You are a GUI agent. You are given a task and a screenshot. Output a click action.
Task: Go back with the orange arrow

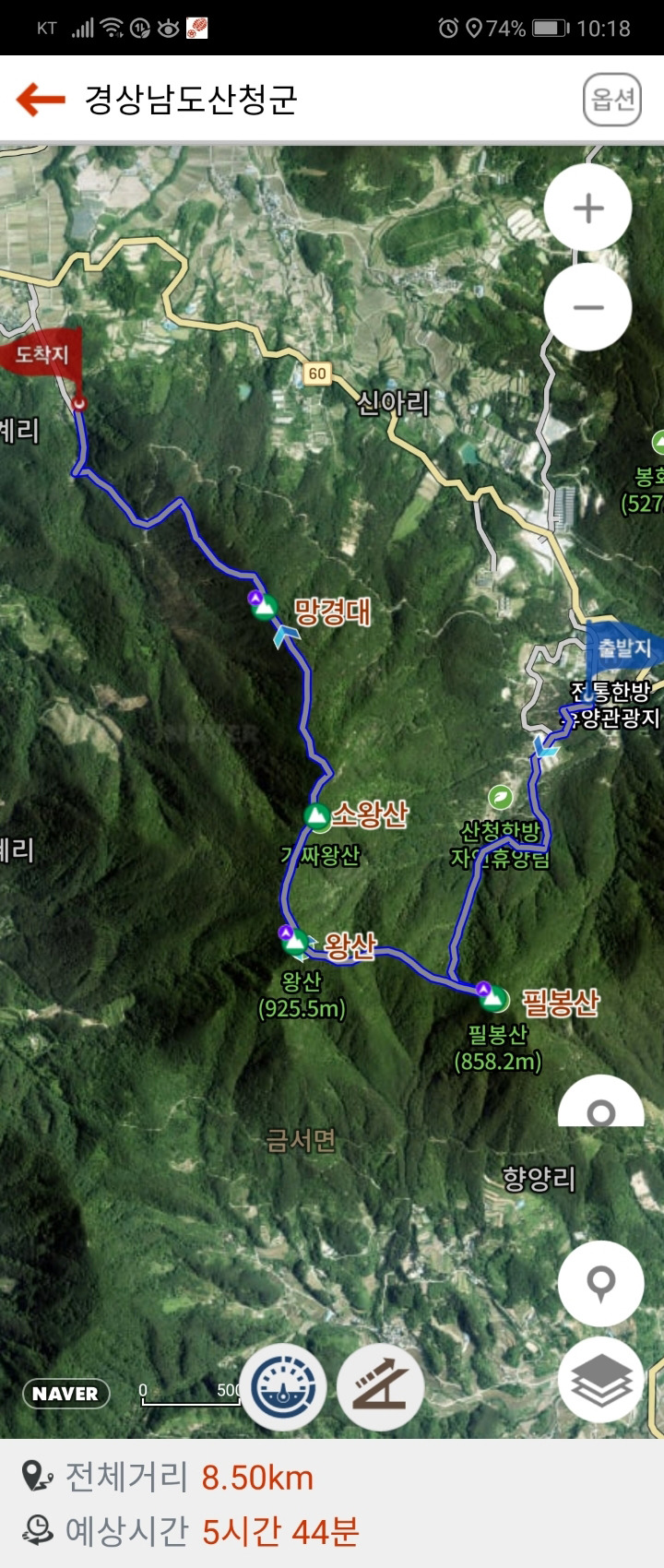coord(41,99)
